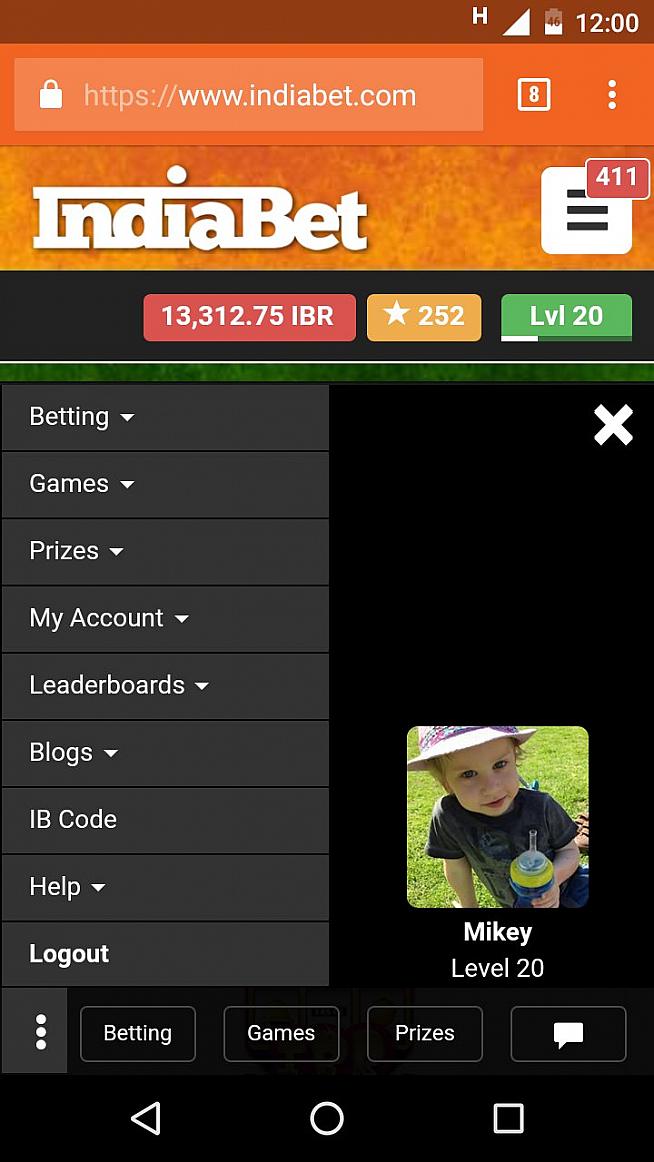
Task: Open the browser tab switcher
Action: (534, 95)
